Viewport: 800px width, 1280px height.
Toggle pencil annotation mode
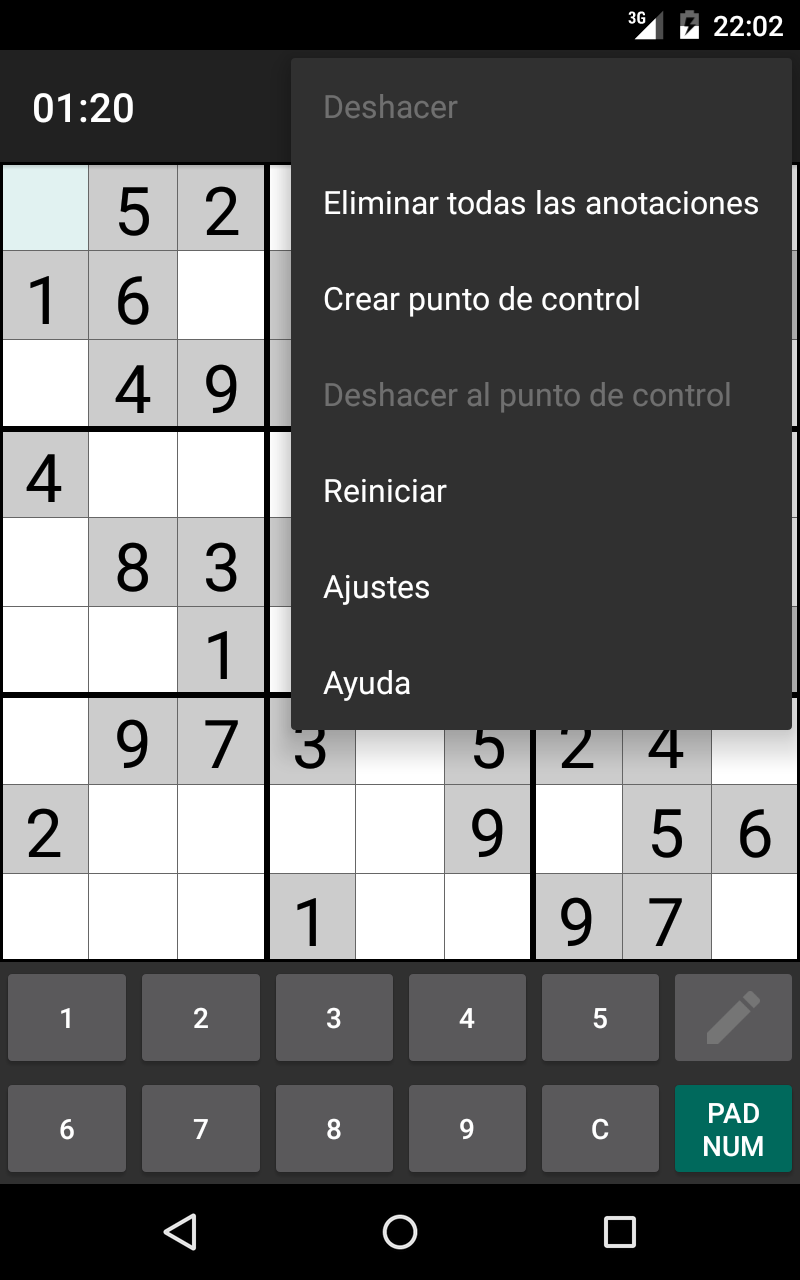733,1018
